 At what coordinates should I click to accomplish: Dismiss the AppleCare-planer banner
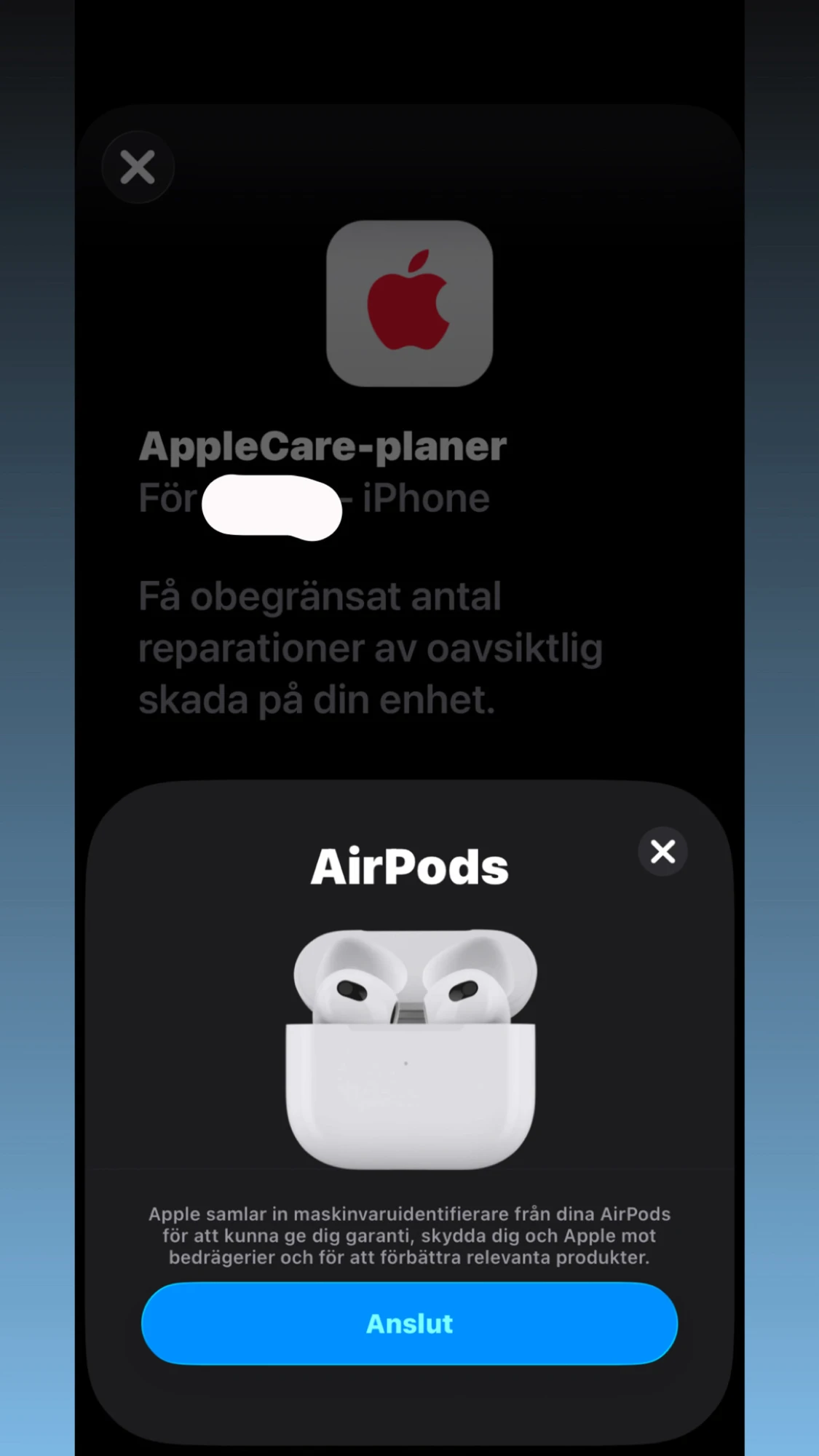[x=138, y=166]
